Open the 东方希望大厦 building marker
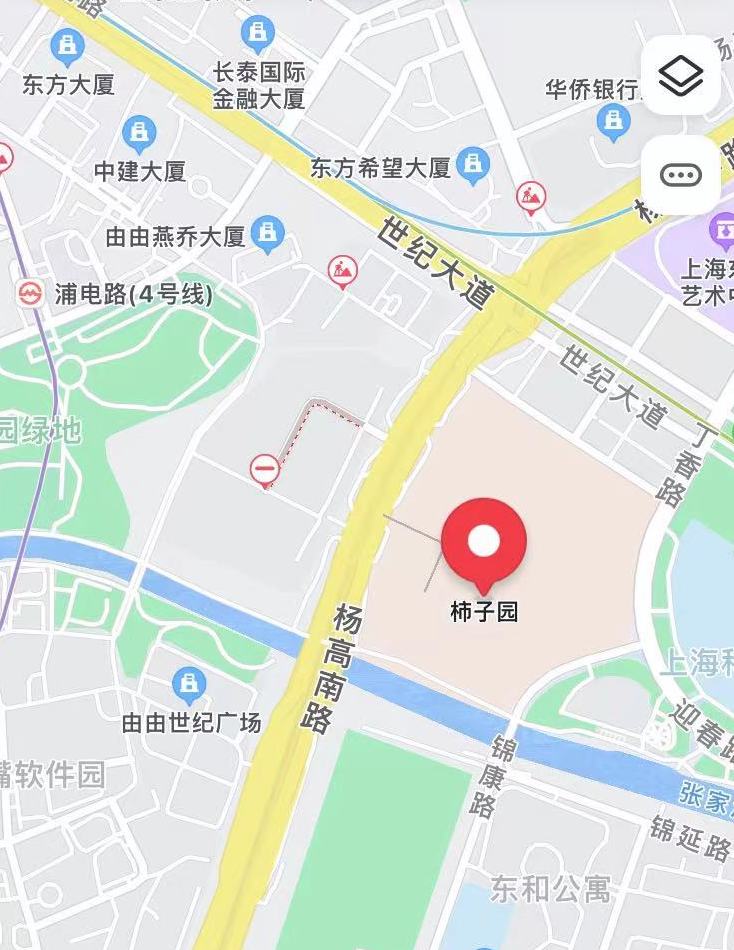 (x=472, y=164)
